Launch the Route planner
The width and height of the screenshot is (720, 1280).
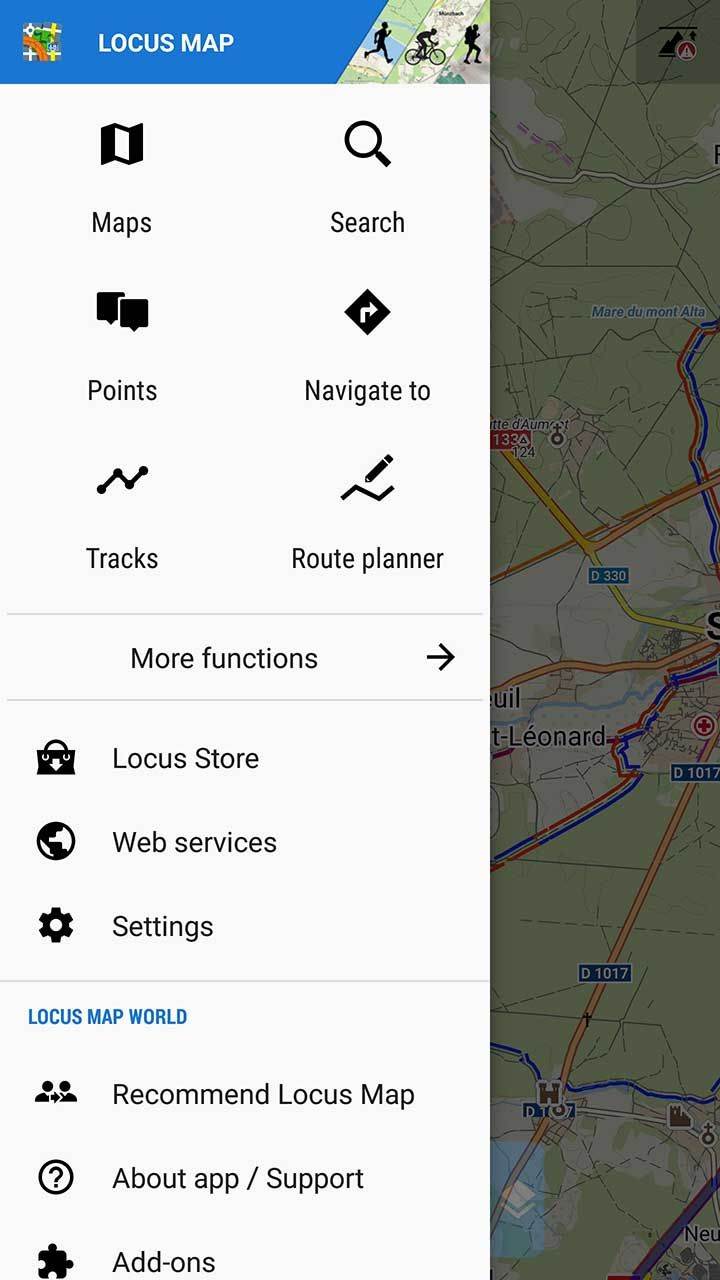(x=367, y=512)
